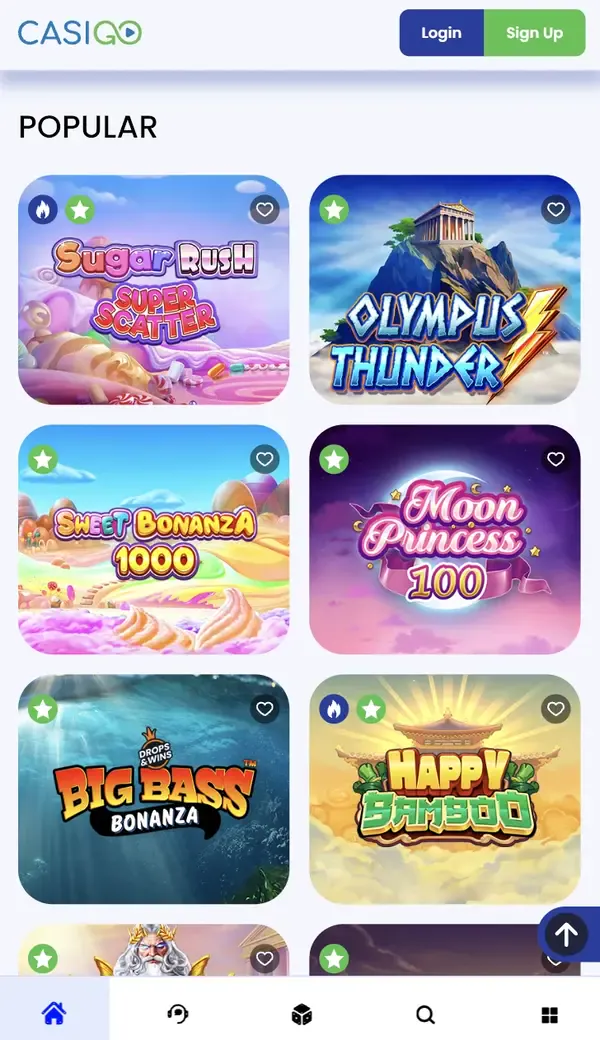Go to the Home tab
The height and width of the screenshot is (1040, 600).
[54, 1014]
